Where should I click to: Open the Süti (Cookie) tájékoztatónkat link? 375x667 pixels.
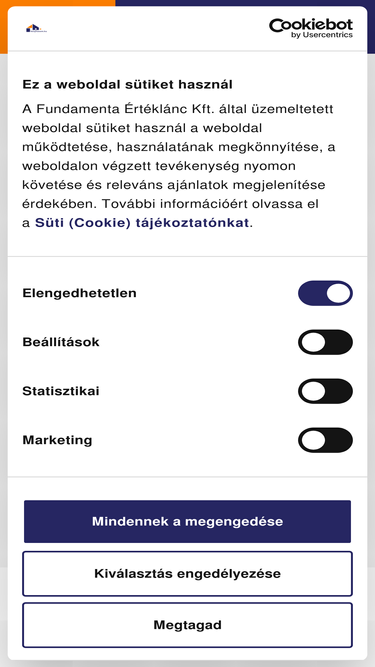(x=142, y=223)
